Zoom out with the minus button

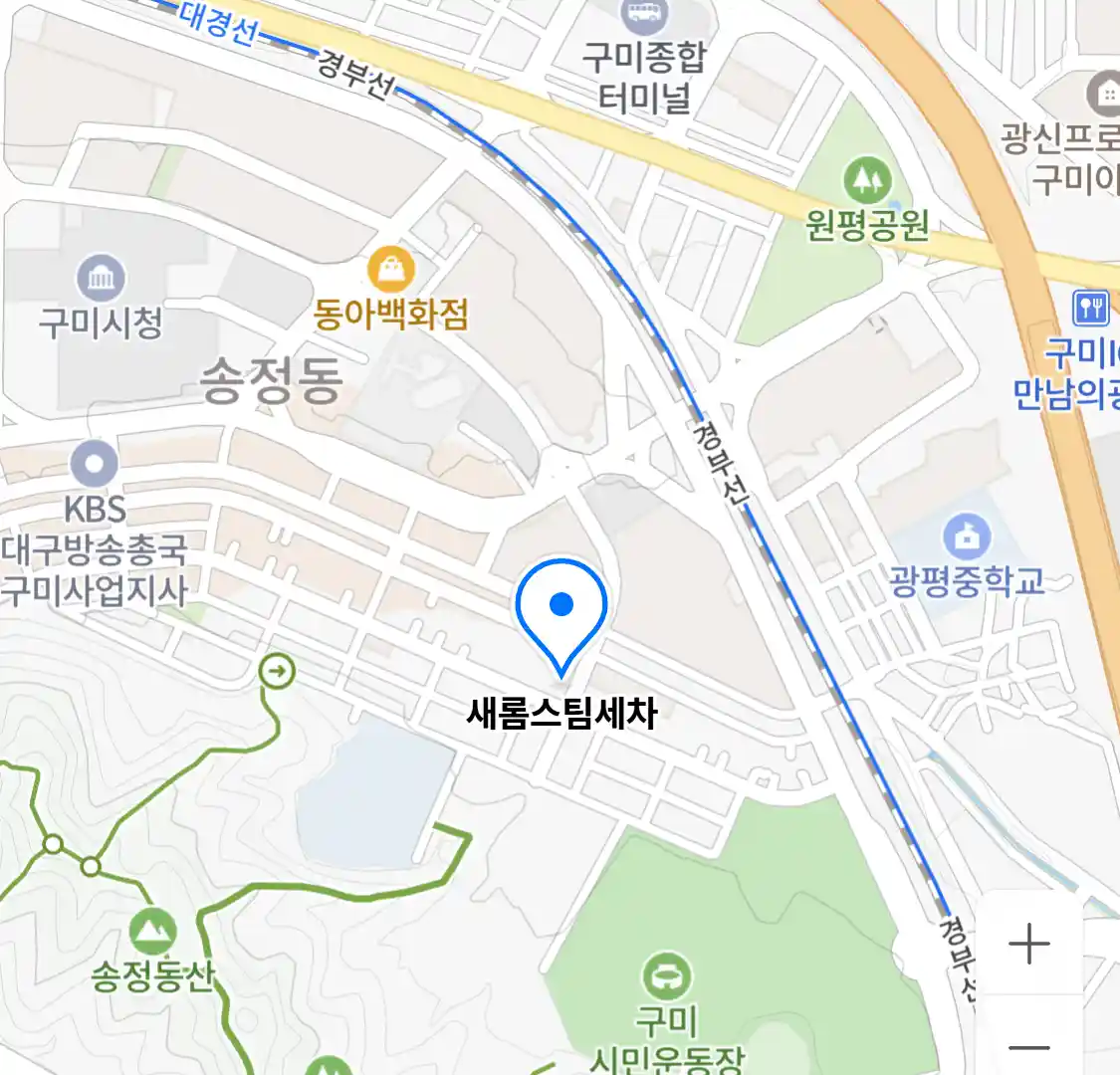pos(1028,1046)
